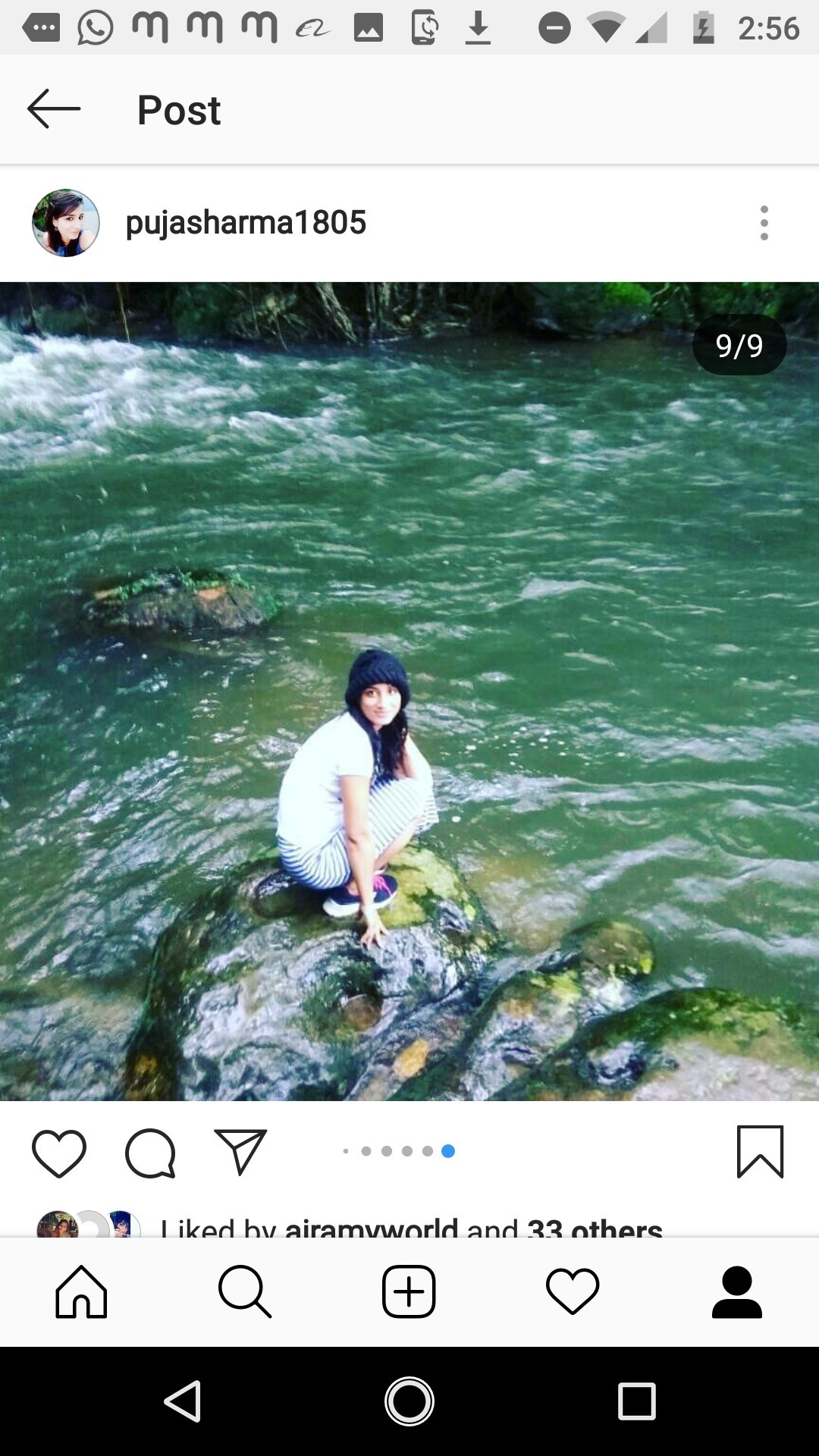Screen dimensions: 819x1456
Task: Switch to the Profile tab
Action: pos(736,1291)
